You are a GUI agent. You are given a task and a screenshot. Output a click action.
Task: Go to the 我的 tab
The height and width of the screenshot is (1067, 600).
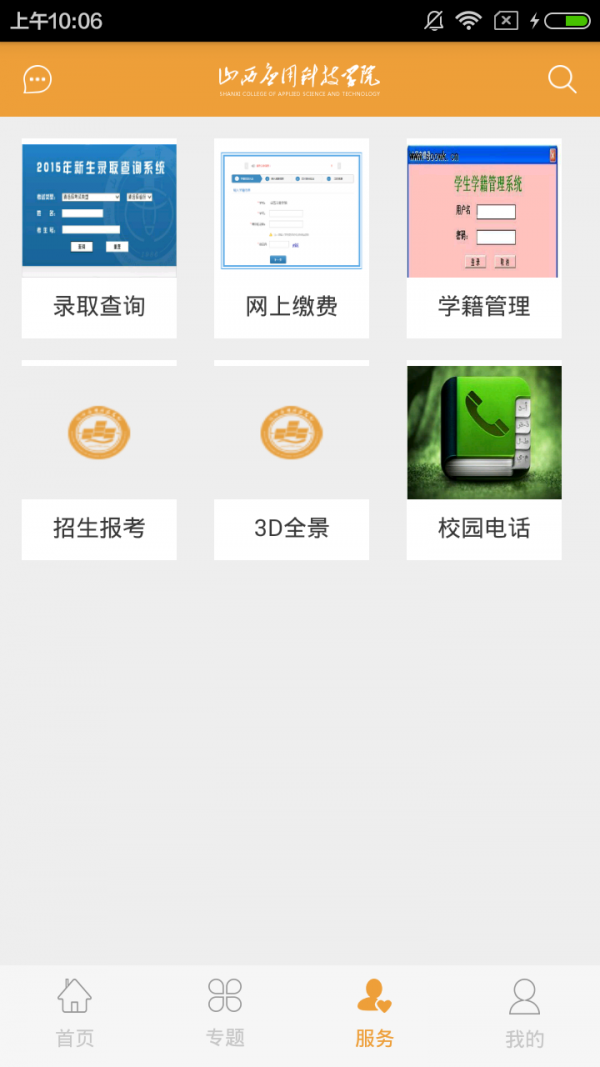tap(524, 1013)
